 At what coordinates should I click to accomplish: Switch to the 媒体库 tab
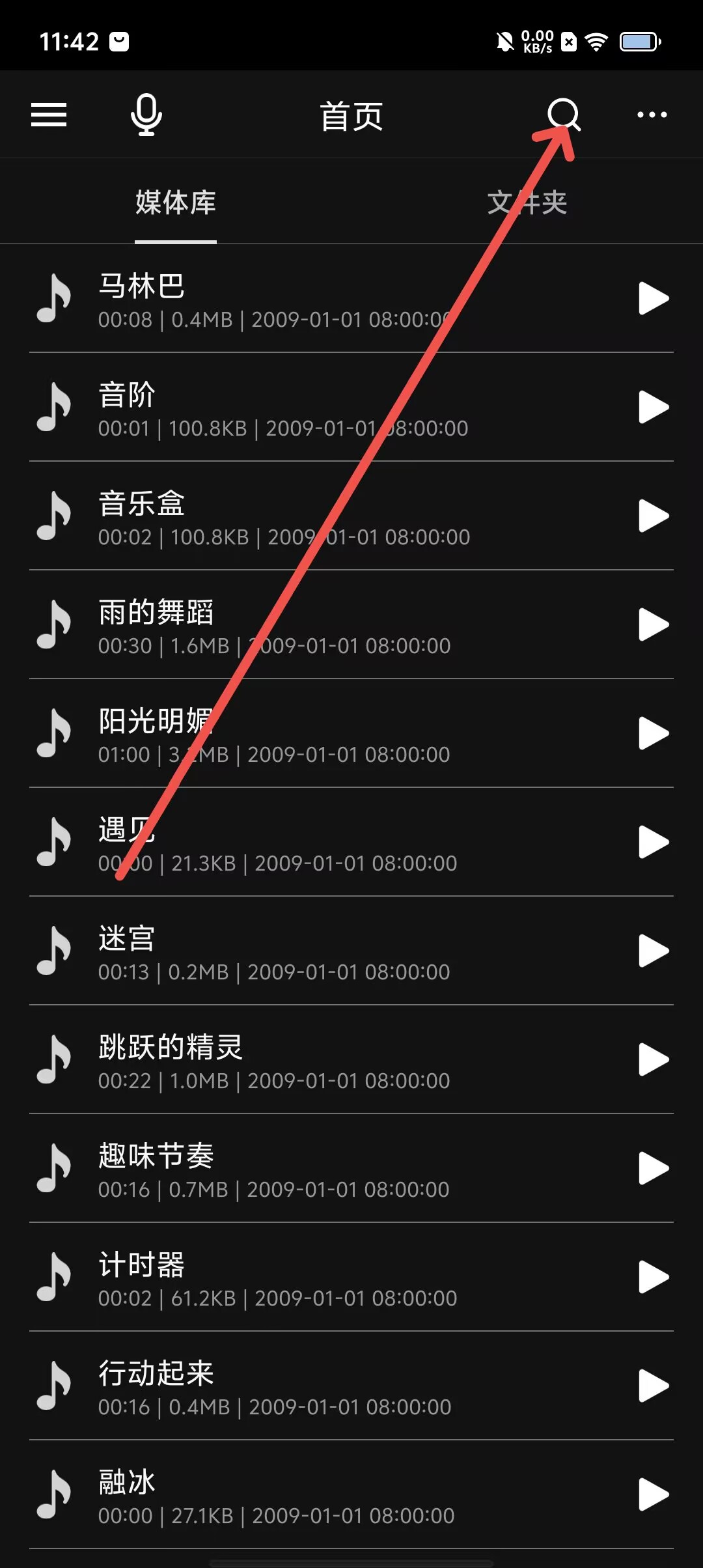[176, 203]
